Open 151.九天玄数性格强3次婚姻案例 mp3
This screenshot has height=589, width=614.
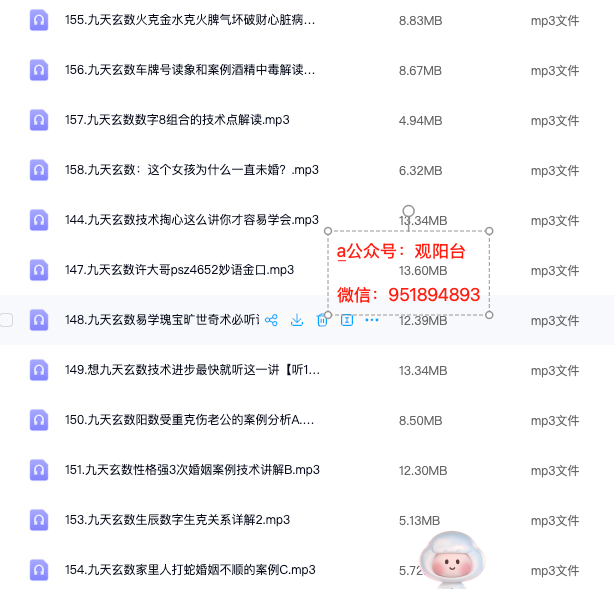point(192,470)
